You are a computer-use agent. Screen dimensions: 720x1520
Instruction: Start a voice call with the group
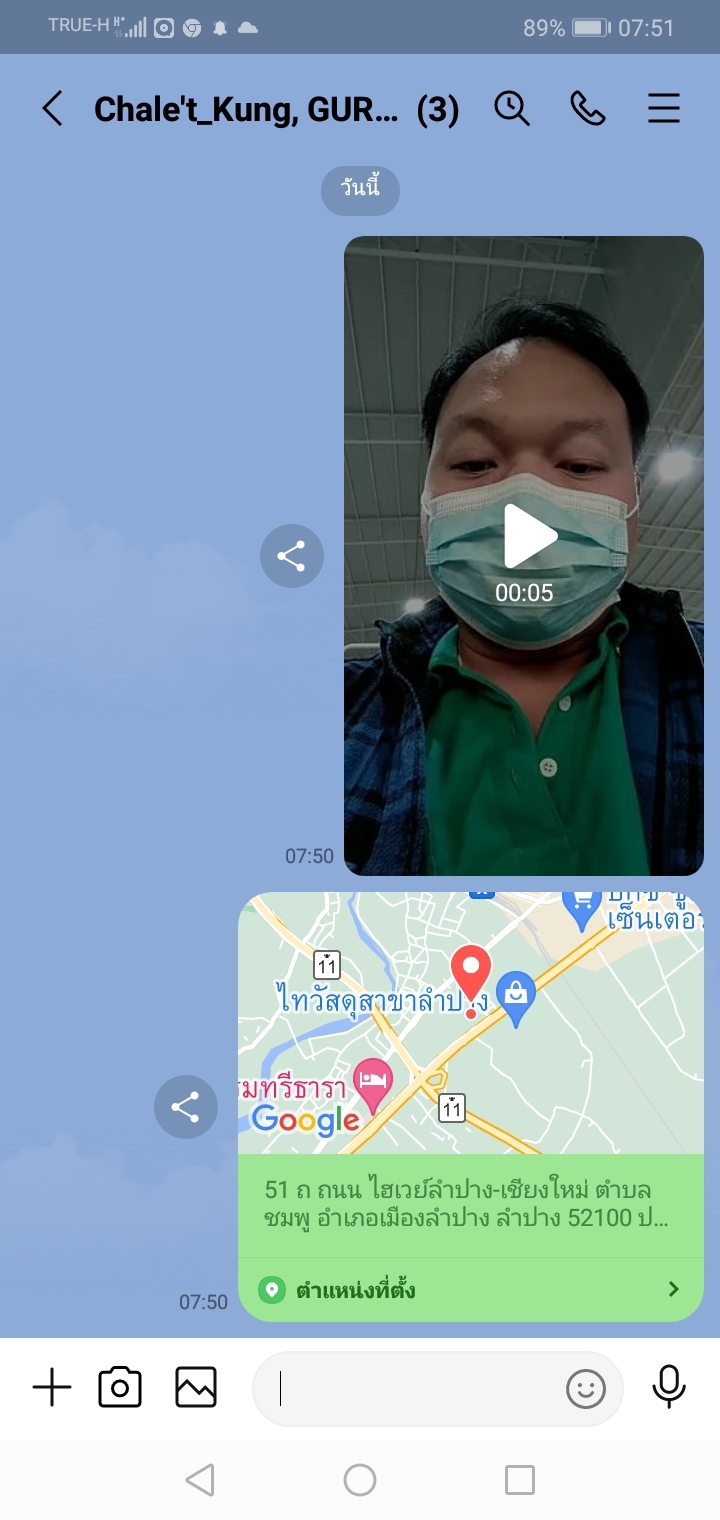588,109
